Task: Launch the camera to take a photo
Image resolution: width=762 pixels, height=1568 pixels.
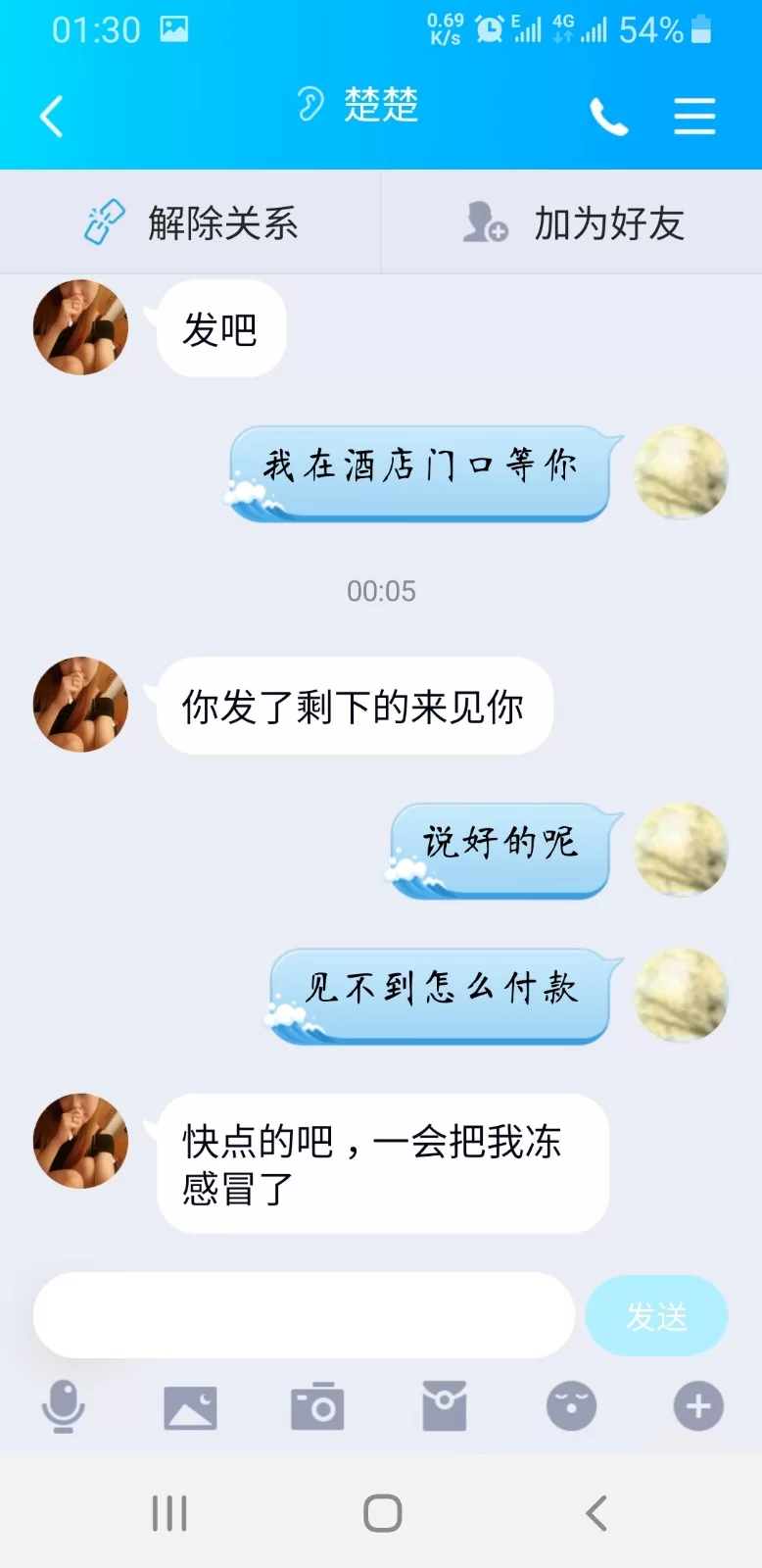Action: point(317,1407)
